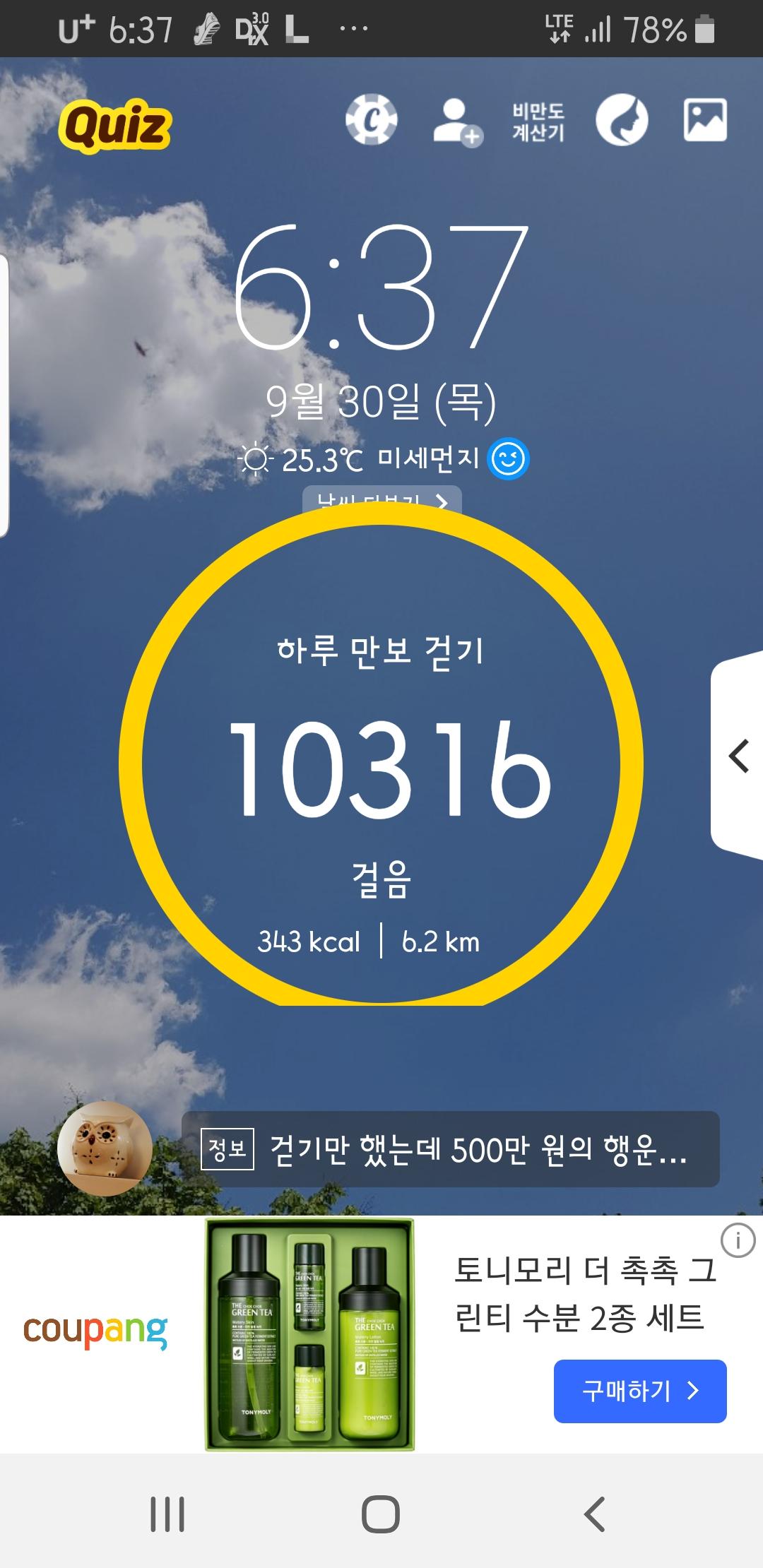The width and height of the screenshot is (763, 1568).
Task: Open the face profile icon
Action: click(x=622, y=120)
